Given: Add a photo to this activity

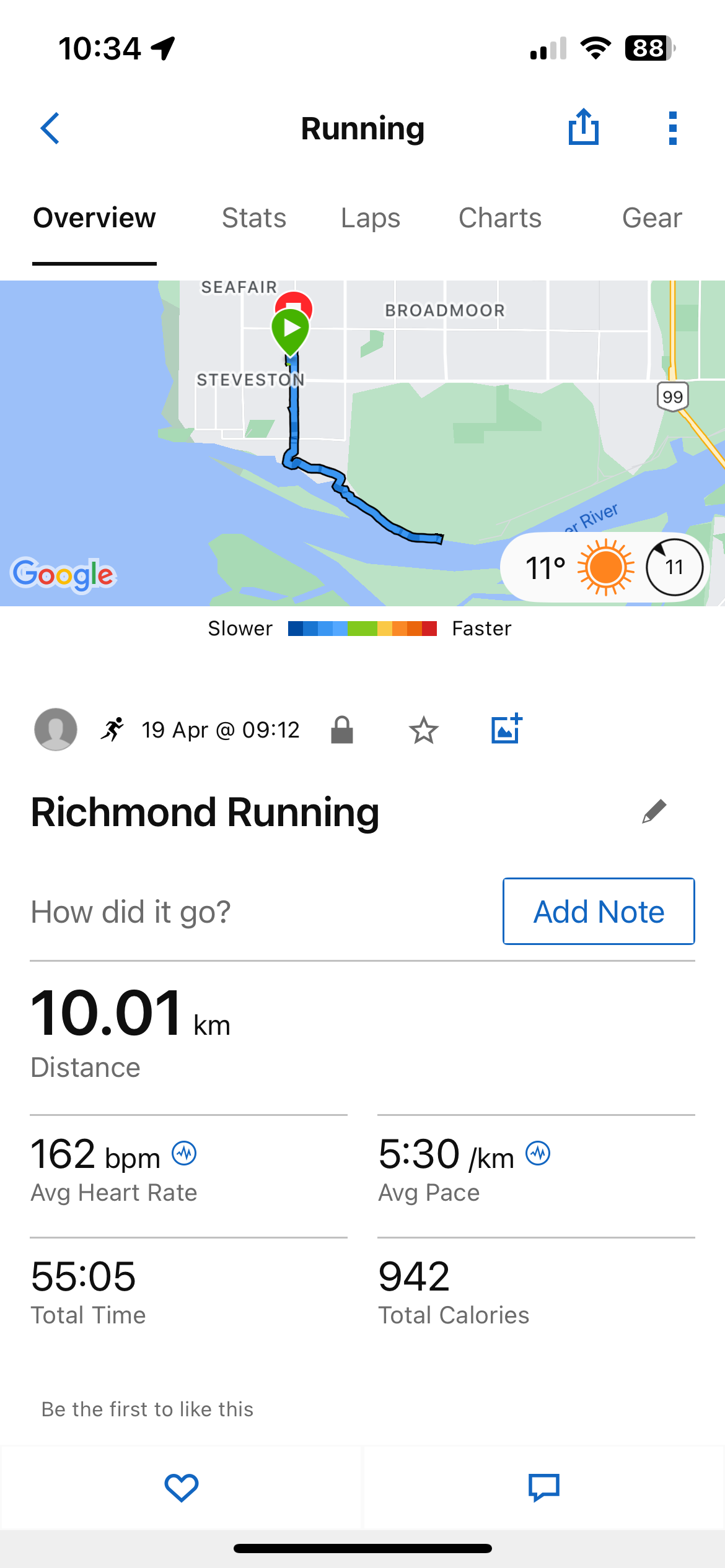Looking at the screenshot, I should (x=507, y=729).
